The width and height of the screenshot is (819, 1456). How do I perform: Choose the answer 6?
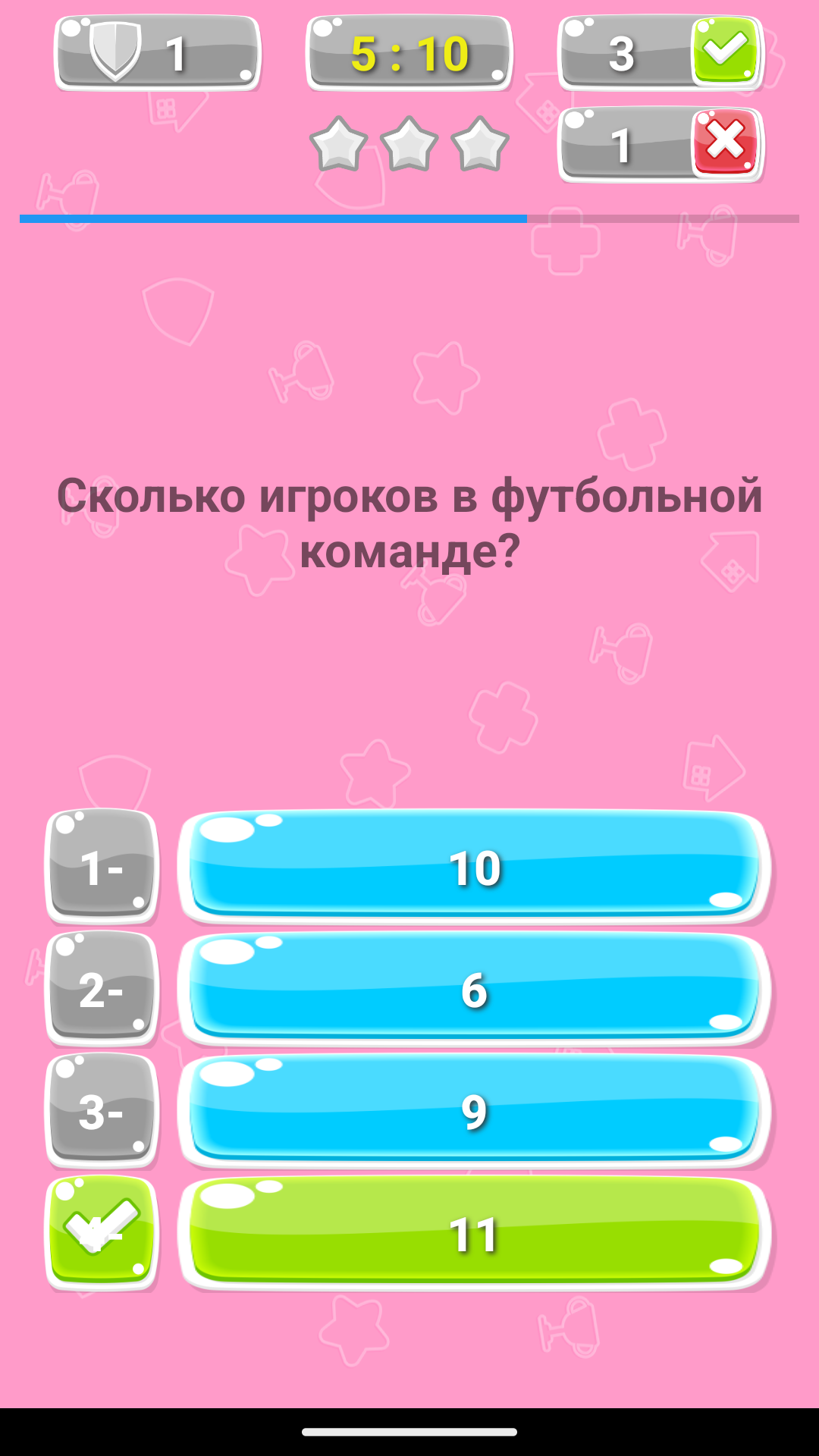(x=475, y=988)
